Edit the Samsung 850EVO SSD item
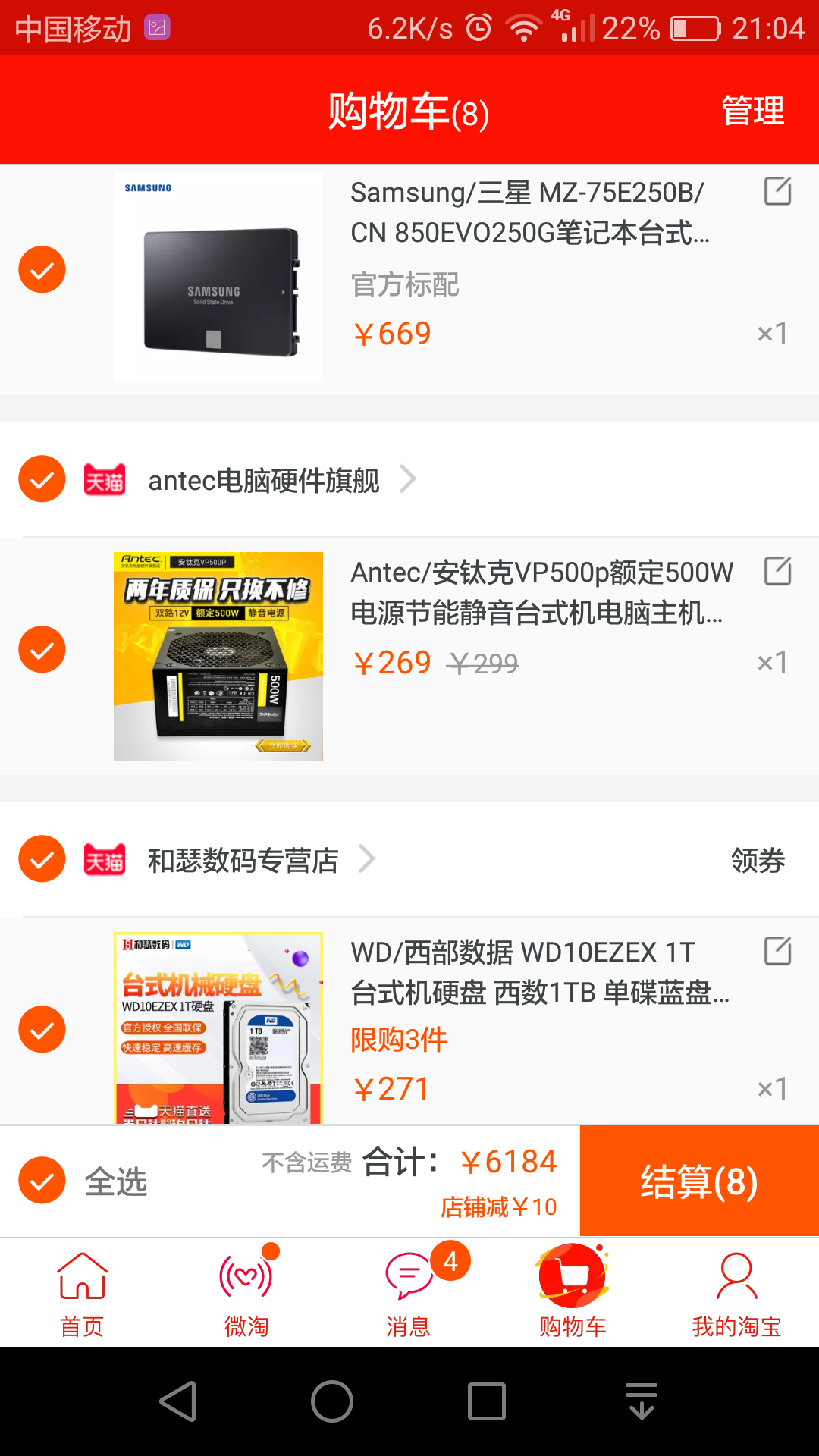The image size is (819, 1456). pos(777,191)
